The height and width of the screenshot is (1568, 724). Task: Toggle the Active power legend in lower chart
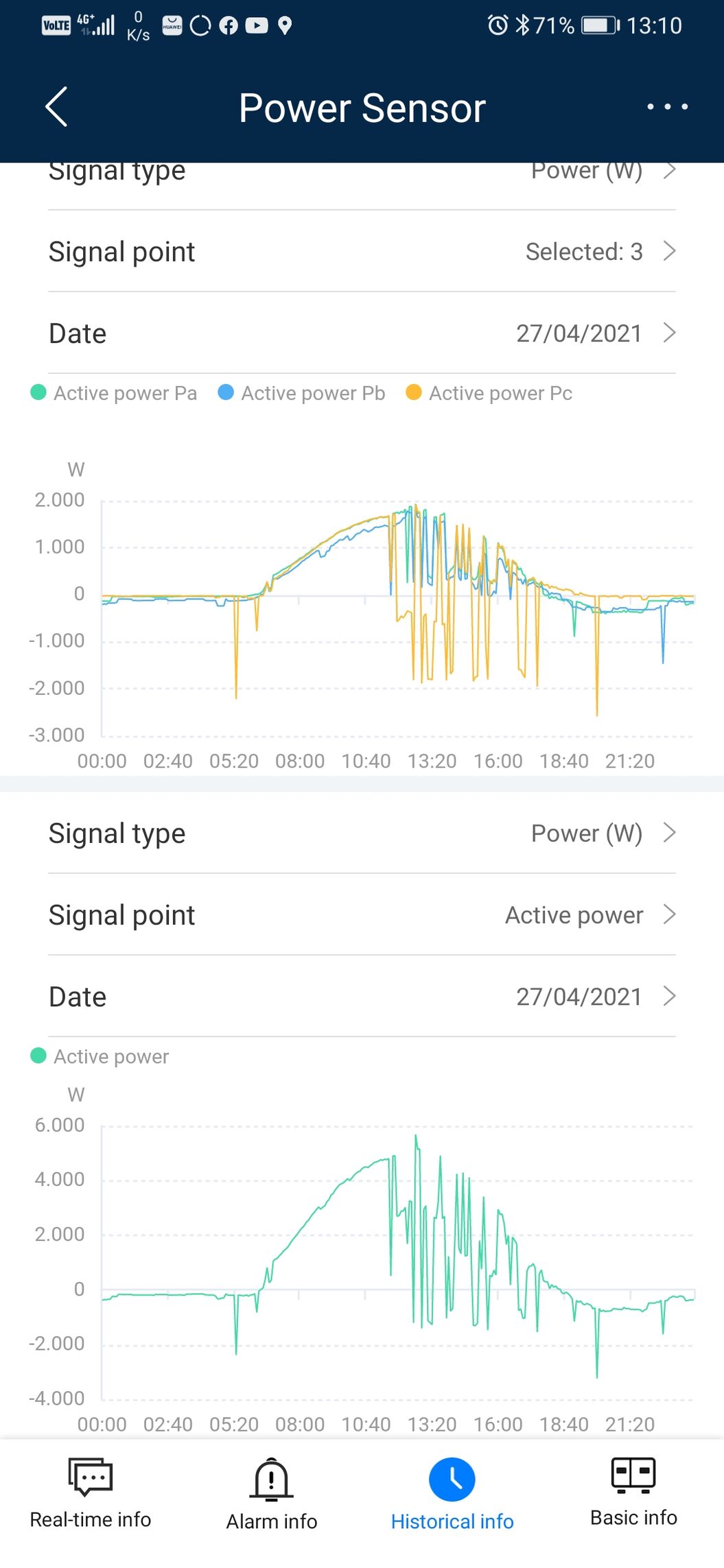click(100, 1056)
